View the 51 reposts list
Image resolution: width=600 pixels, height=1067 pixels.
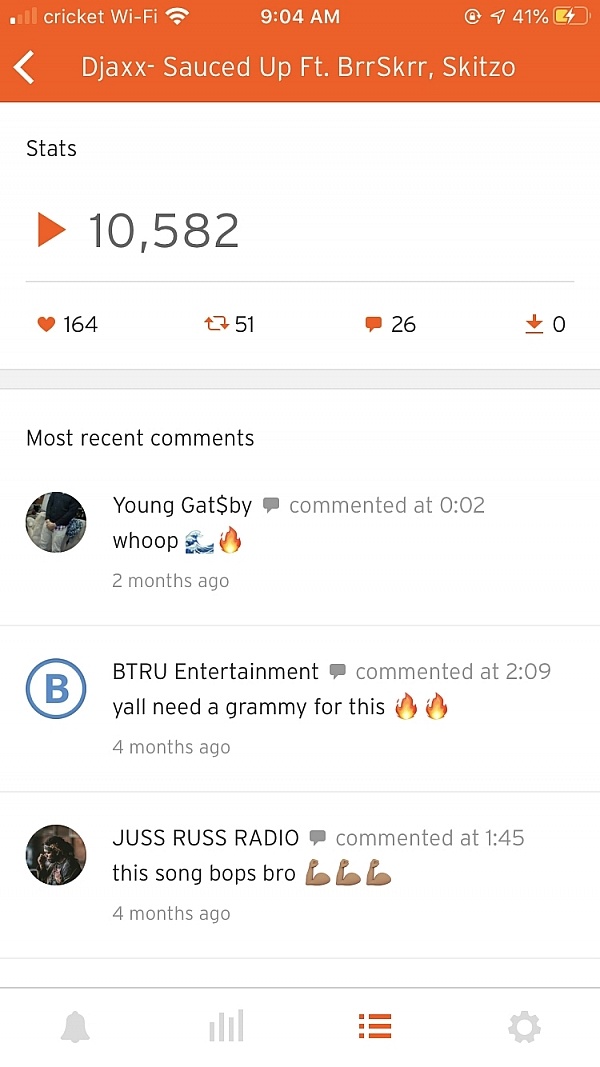[x=229, y=324]
